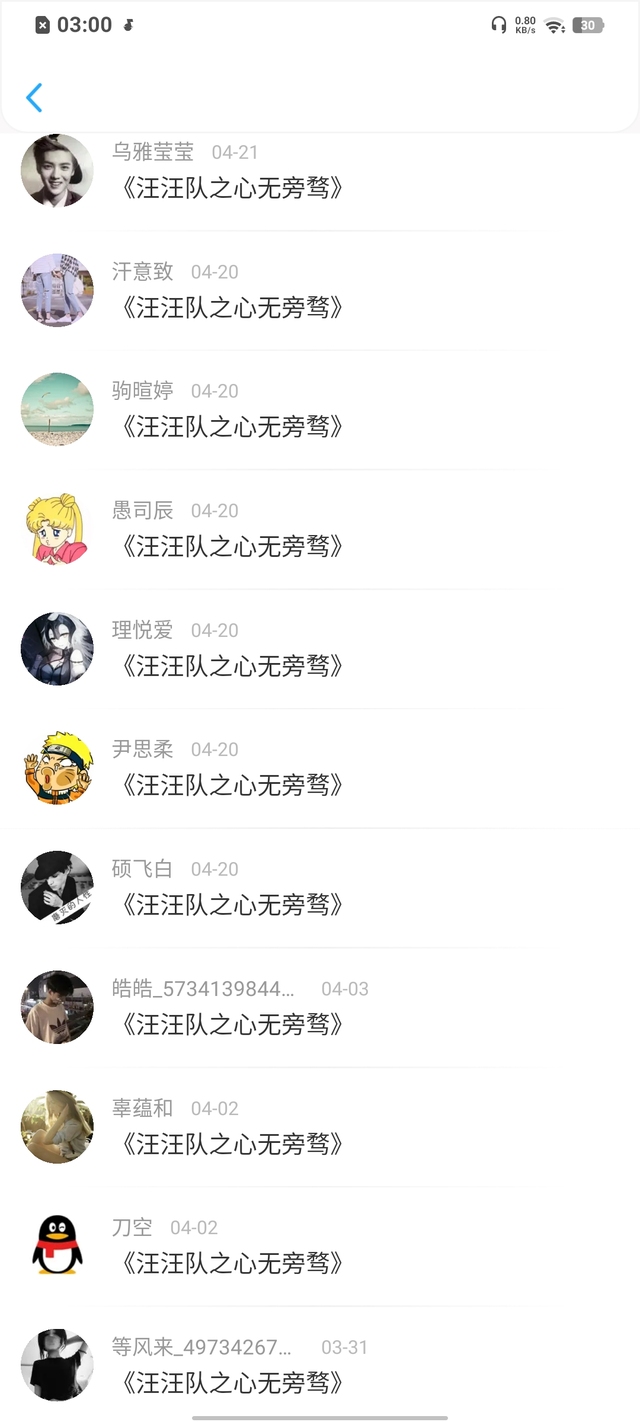Go back using the blue arrow

[x=34, y=98]
